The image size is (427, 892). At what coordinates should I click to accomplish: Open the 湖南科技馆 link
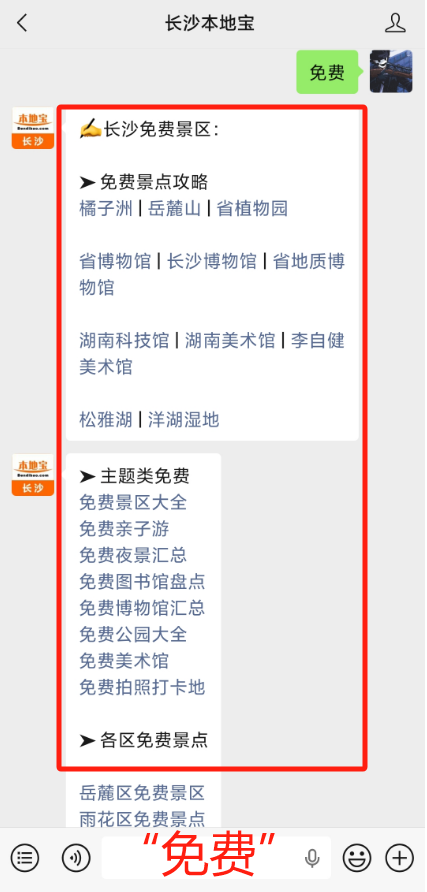coord(124,341)
